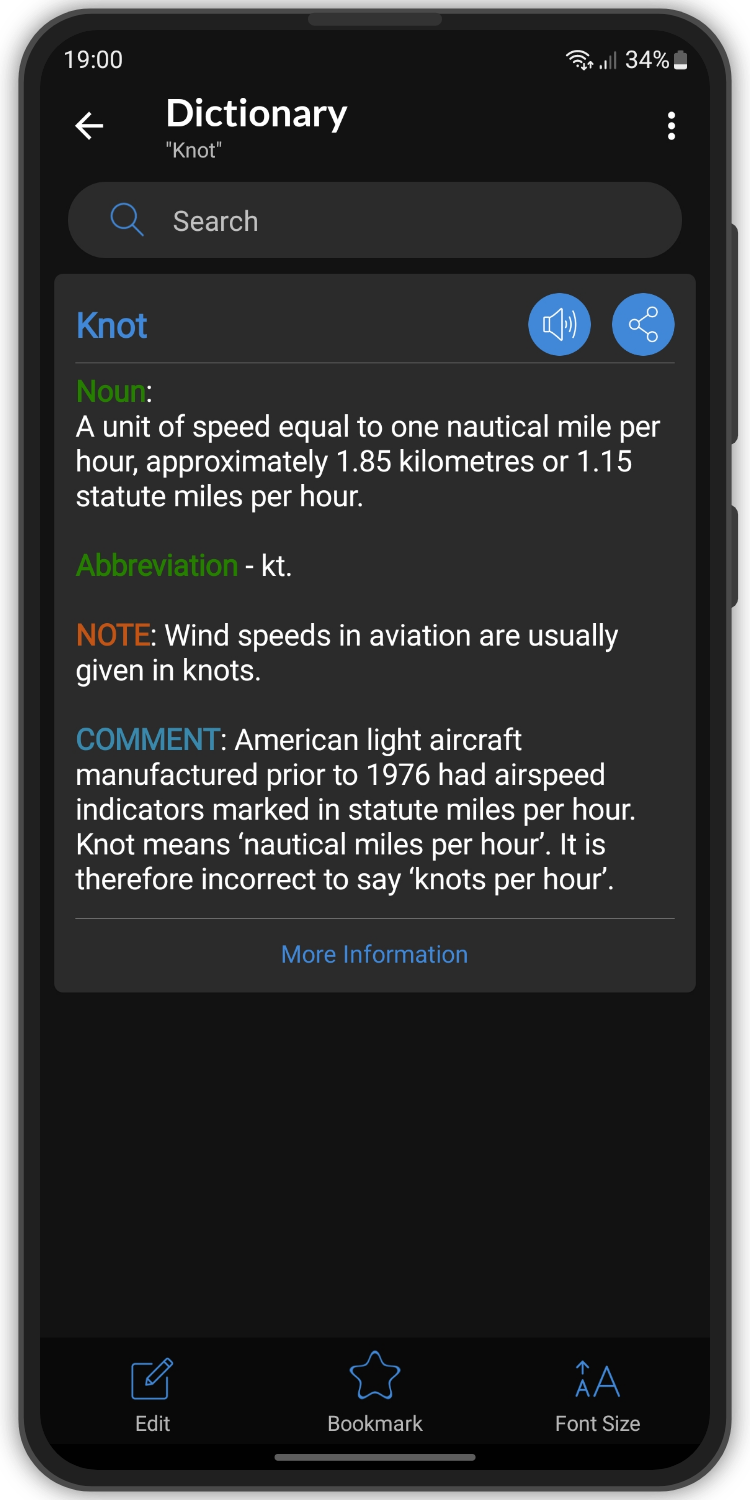Open the More Information link
750x1500 pixels.
click(x=375, y=954)
